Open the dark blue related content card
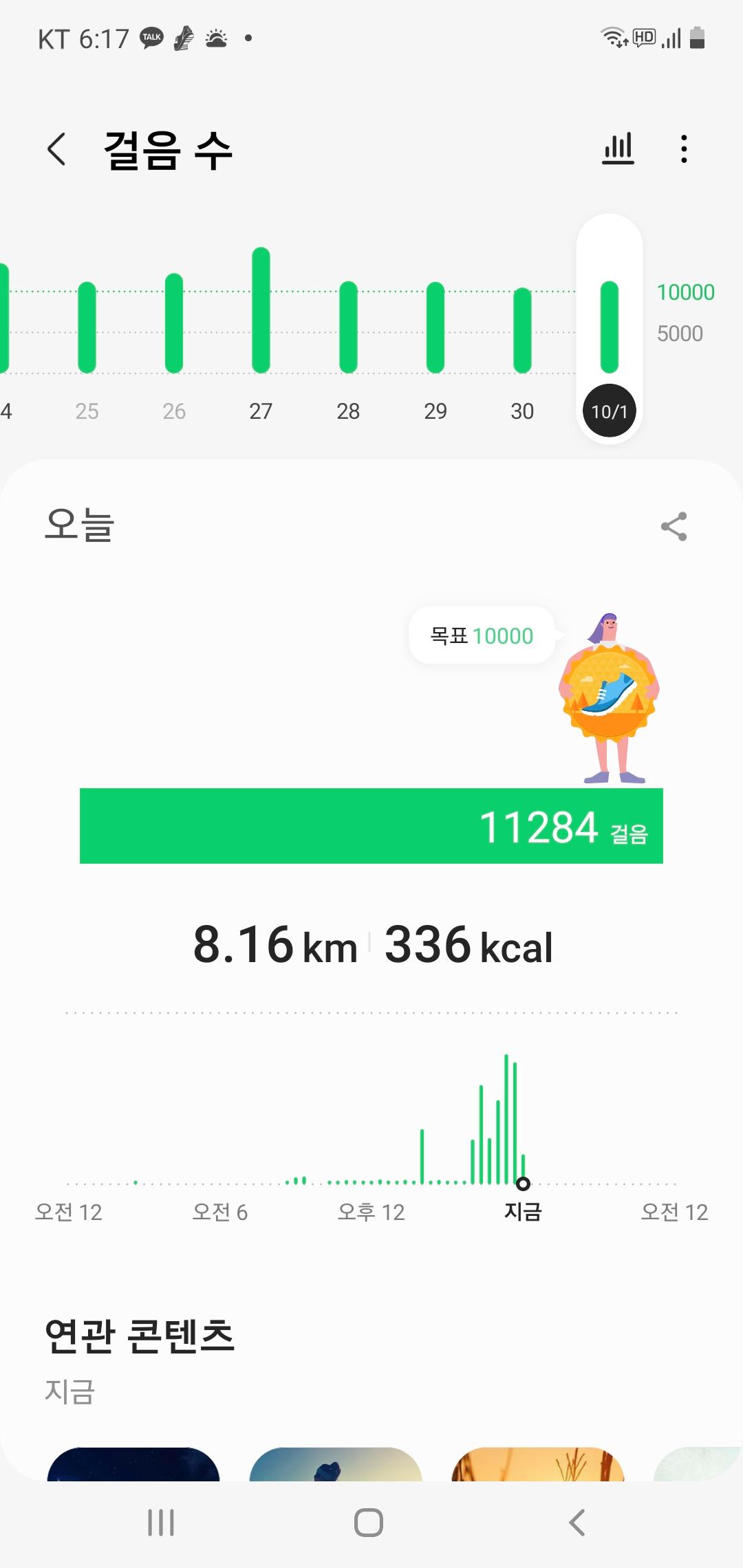The image size is (743, 1568). [133, 1463]
